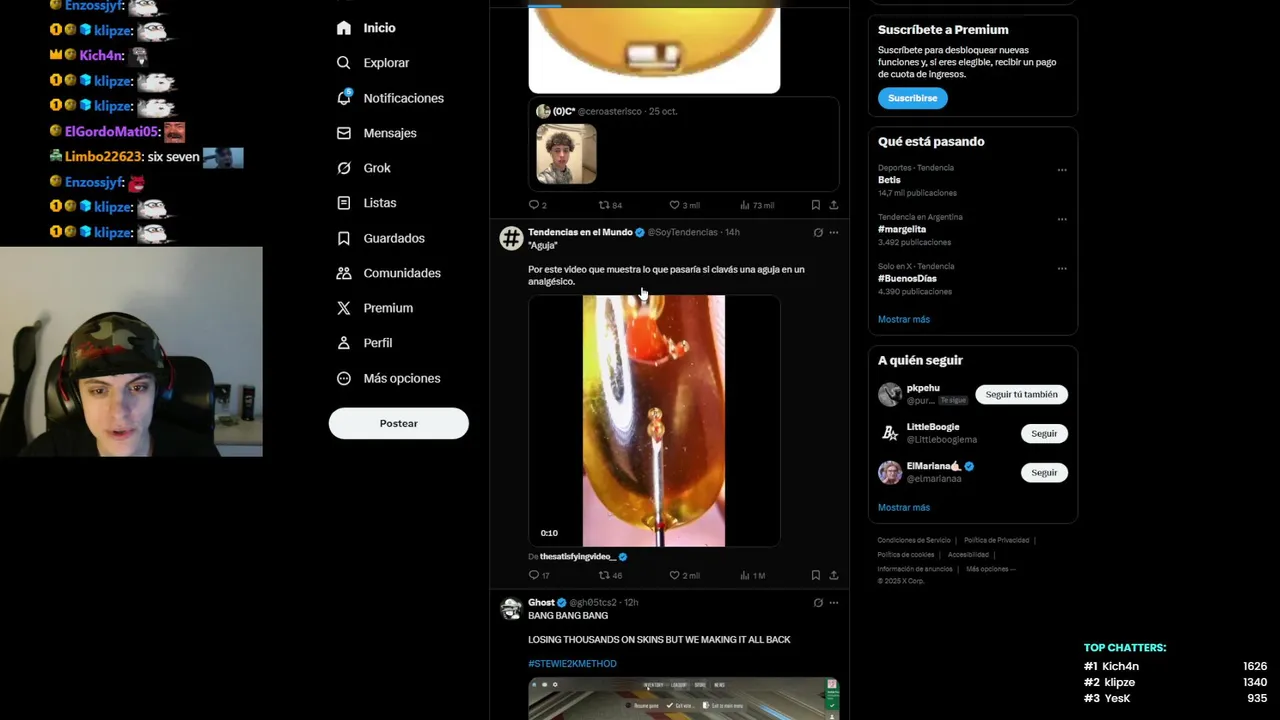1280x720 pixels.
Task: Open the #STEWIE2KMETHOD hashtag link
Action: tap(572, 664)
